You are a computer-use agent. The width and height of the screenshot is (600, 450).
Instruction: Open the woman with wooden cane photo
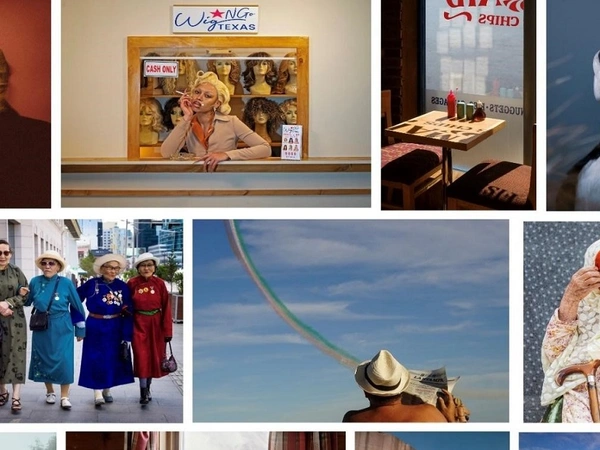[561, 321]
